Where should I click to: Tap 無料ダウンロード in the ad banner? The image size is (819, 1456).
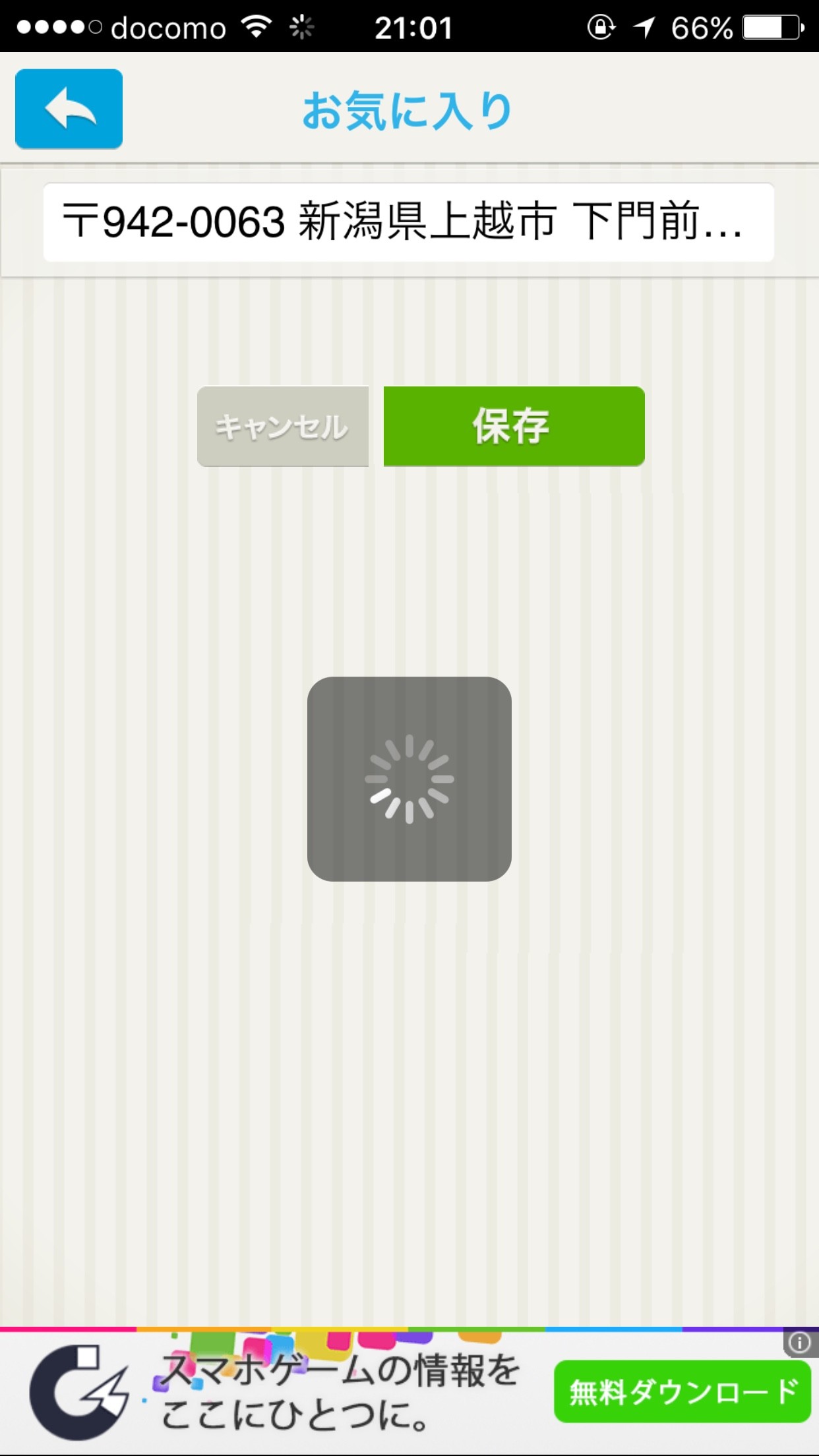682,1392
